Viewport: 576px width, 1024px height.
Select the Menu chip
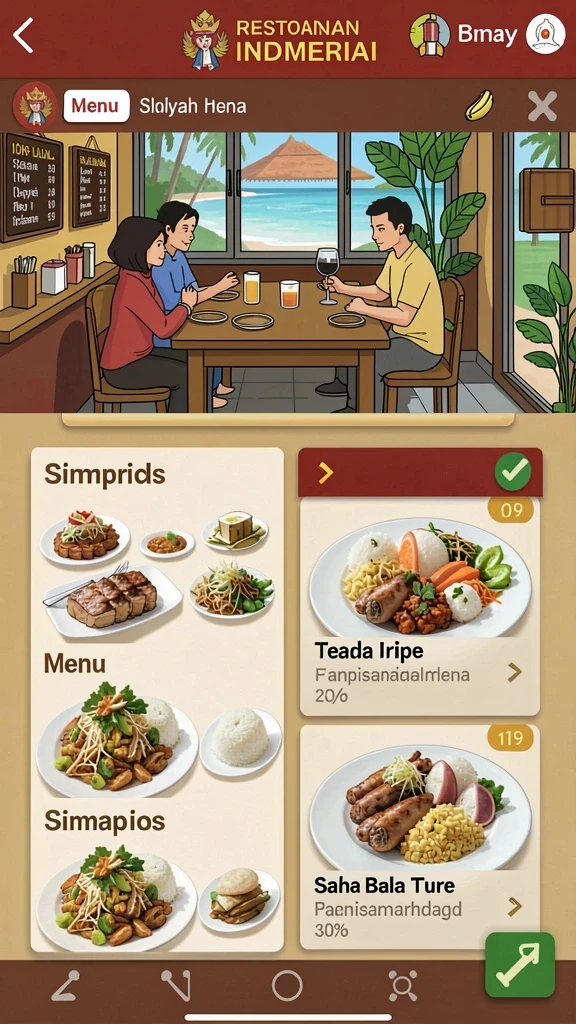96,106
